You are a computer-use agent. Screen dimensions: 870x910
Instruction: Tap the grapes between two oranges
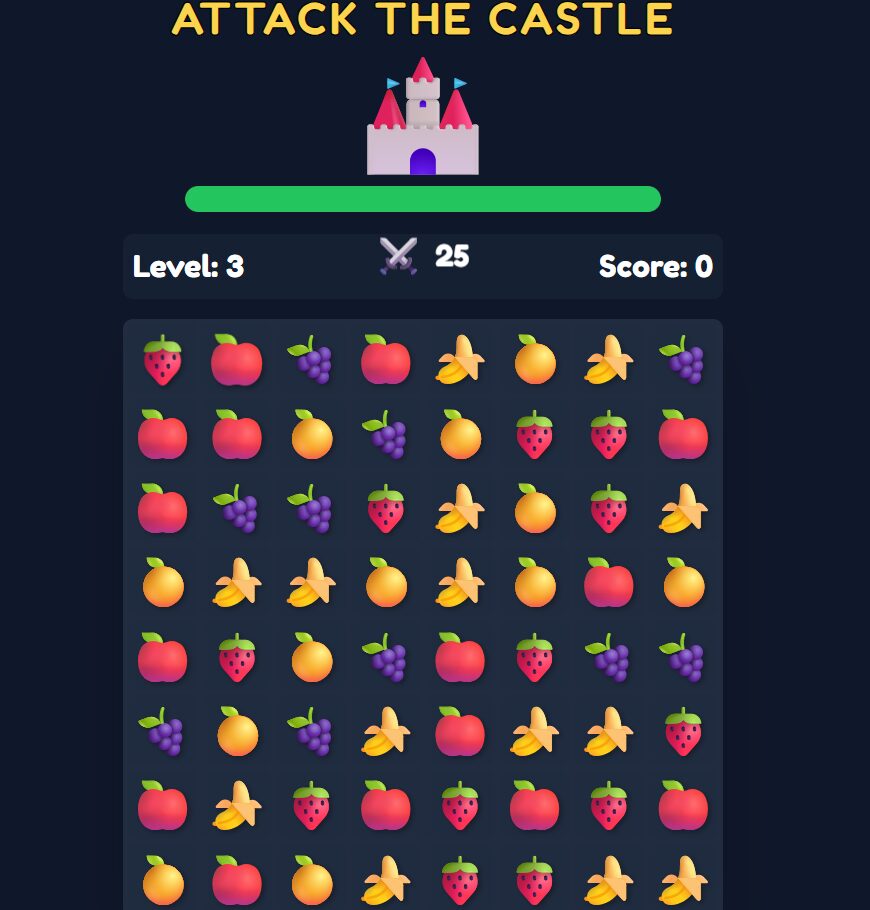pos(386,435)
